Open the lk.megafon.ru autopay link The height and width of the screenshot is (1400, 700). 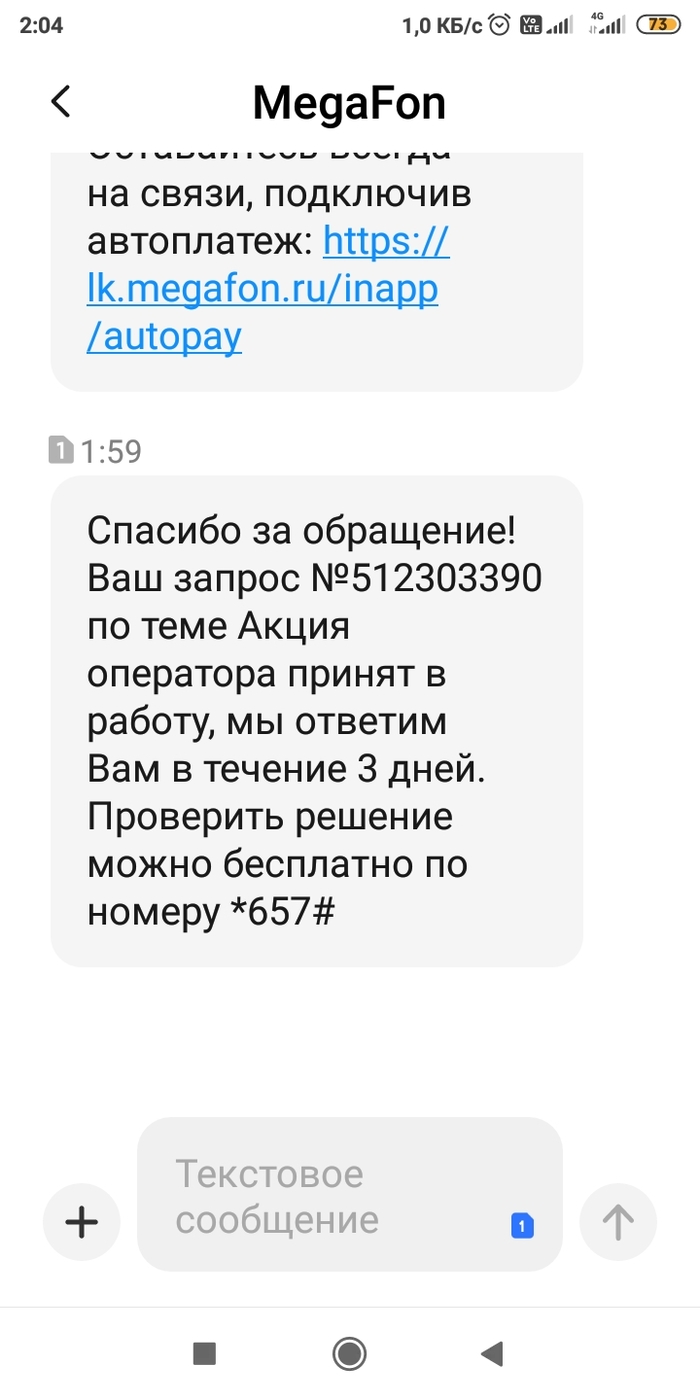pyautogui.click(x=262, y=290)
